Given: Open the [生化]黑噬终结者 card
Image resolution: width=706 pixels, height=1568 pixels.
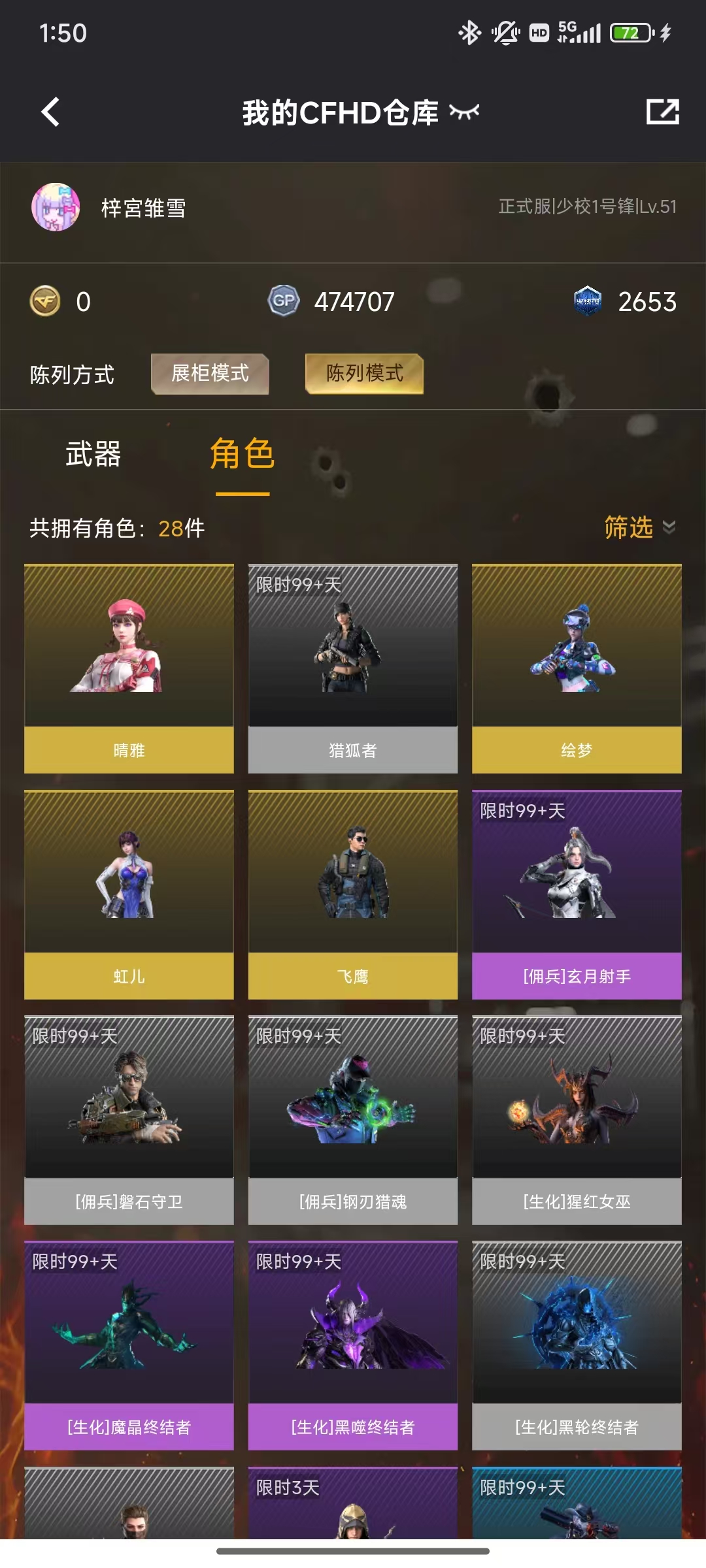Looking at the screenshot, I should click(x=352, y=1345).
